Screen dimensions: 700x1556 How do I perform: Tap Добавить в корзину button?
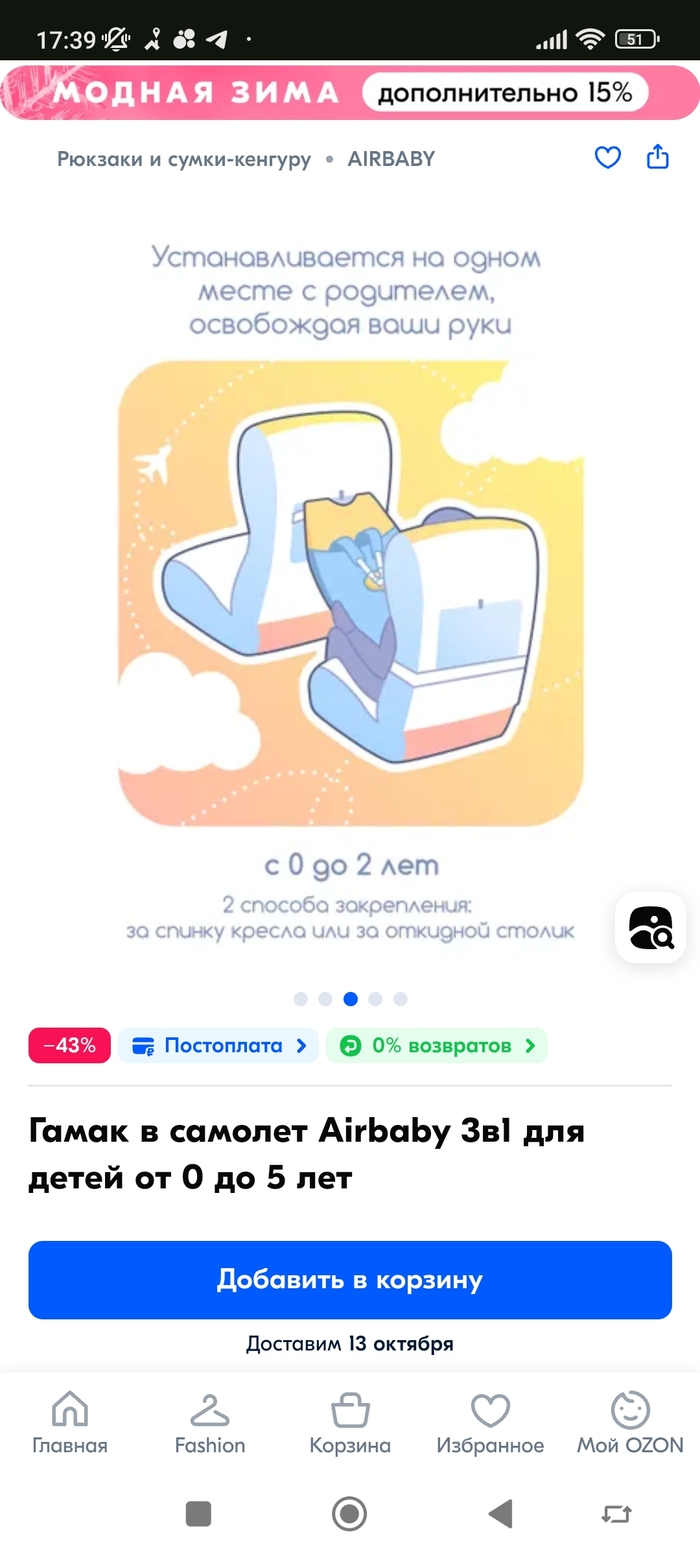350,1280
